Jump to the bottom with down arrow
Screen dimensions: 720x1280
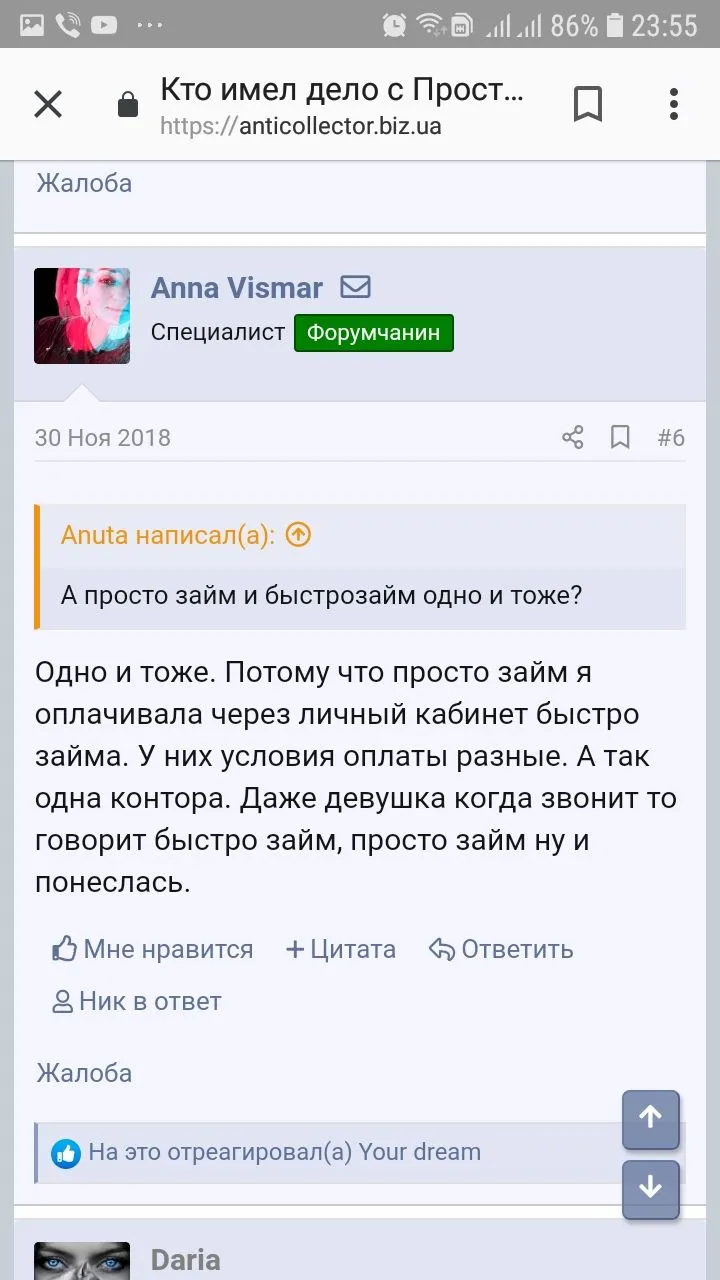point(650,1188)
